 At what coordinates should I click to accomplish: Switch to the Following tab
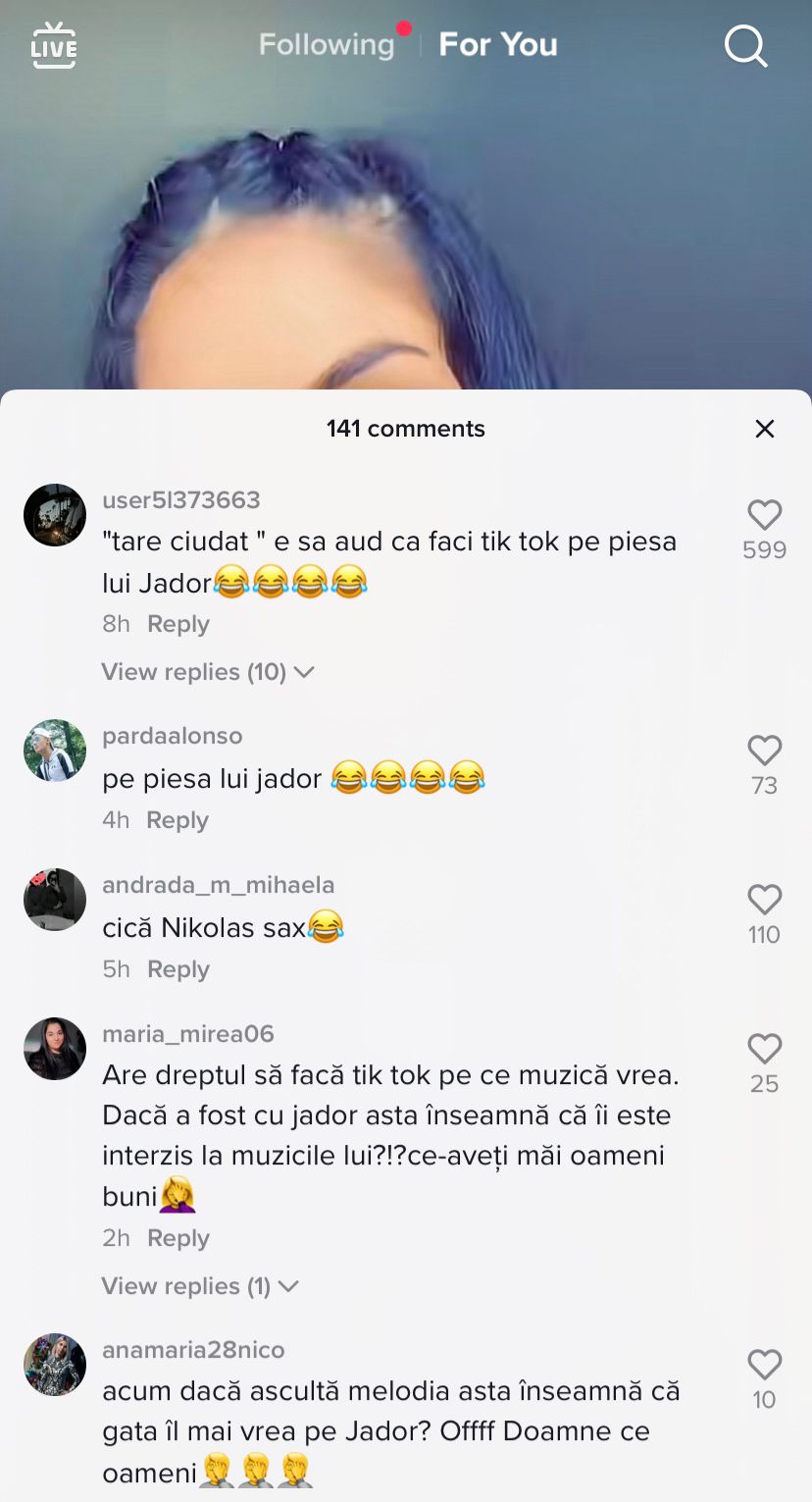326,44
